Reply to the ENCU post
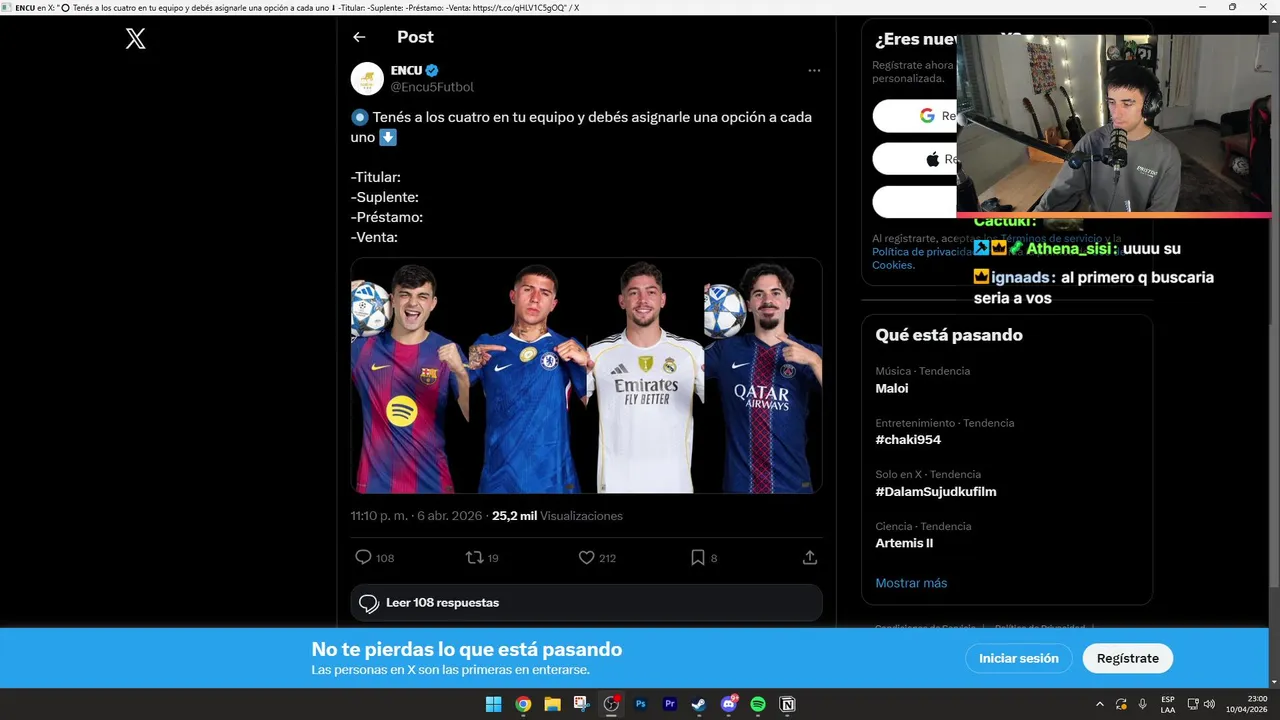 pos(364,558)
